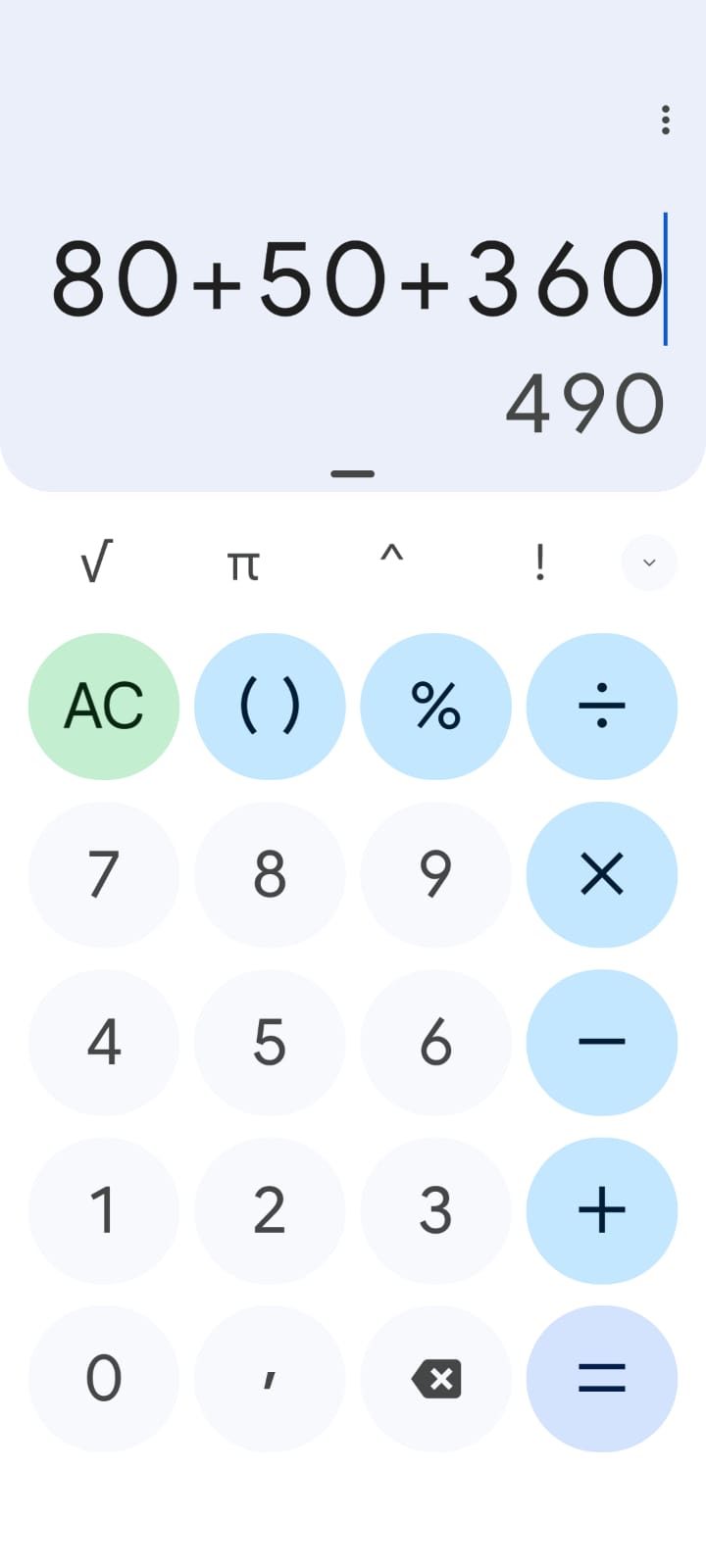
Task: Tap the percent key
Action: click(435, 707)
